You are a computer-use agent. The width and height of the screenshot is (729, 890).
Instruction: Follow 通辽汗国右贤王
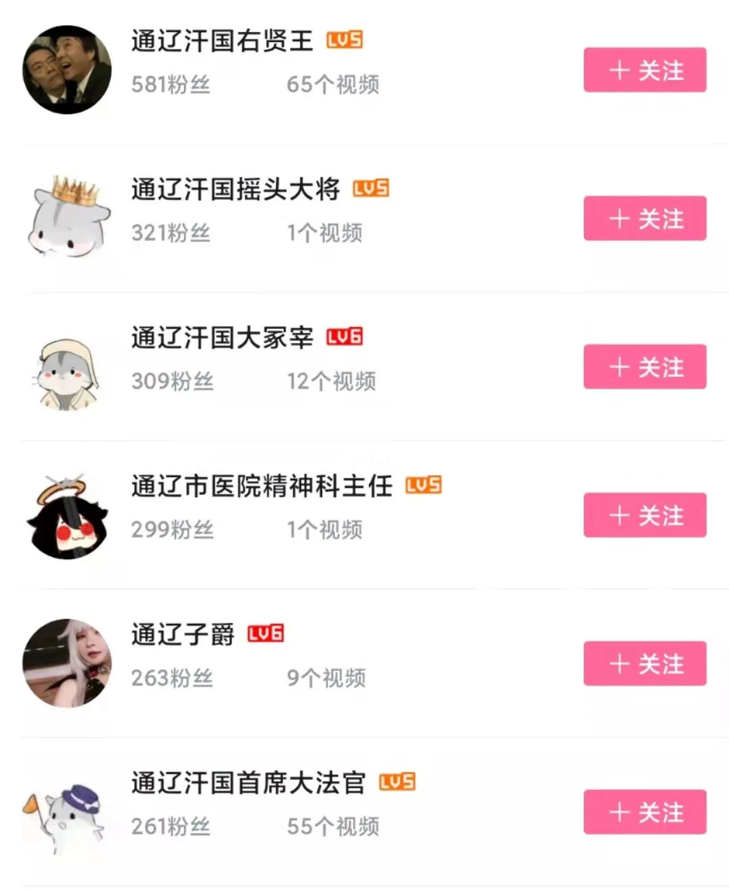(645, 70)
